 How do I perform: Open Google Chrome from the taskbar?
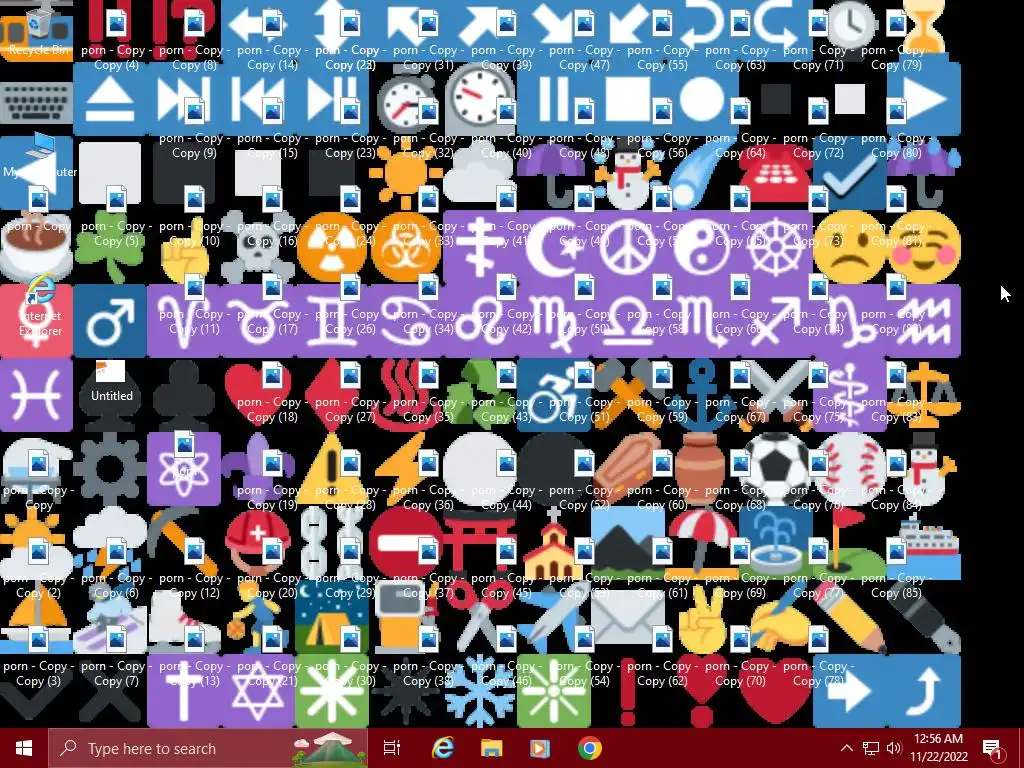(590, 748)
